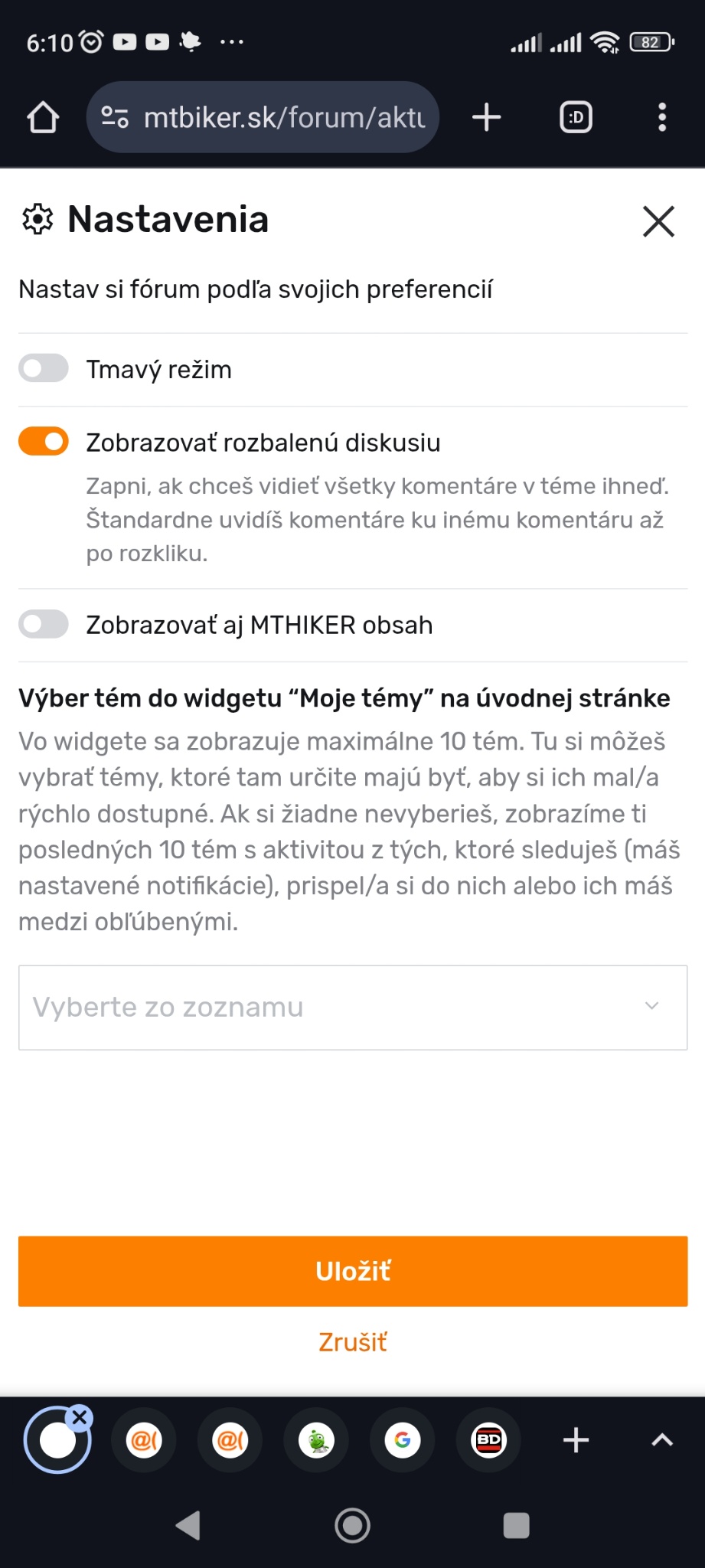Screen dimensions: 705x1568
Task: Open browser overflow menu
Action: (x=662, y=118)
